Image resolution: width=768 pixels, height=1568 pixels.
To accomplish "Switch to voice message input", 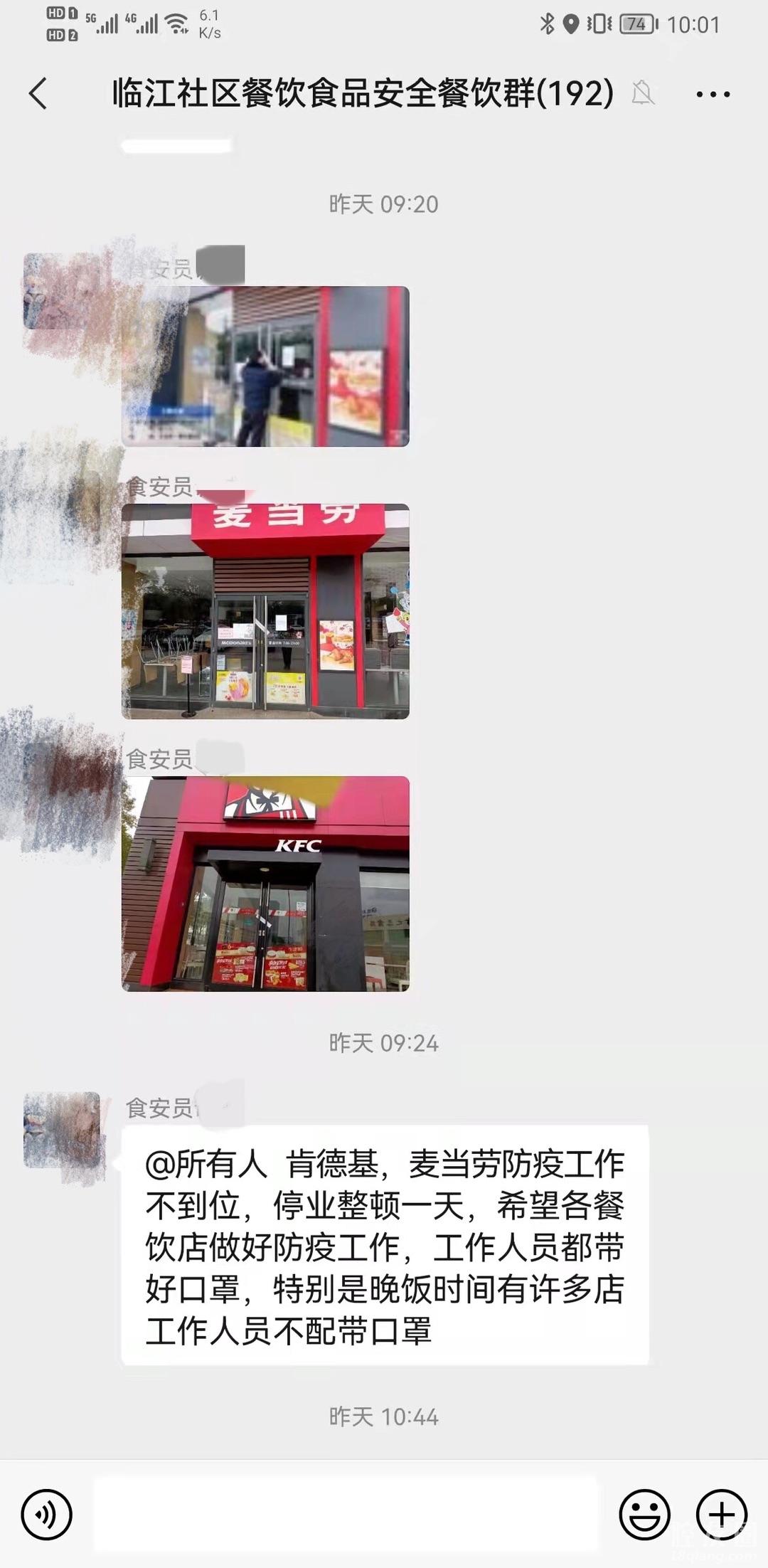I will 47,1515.
